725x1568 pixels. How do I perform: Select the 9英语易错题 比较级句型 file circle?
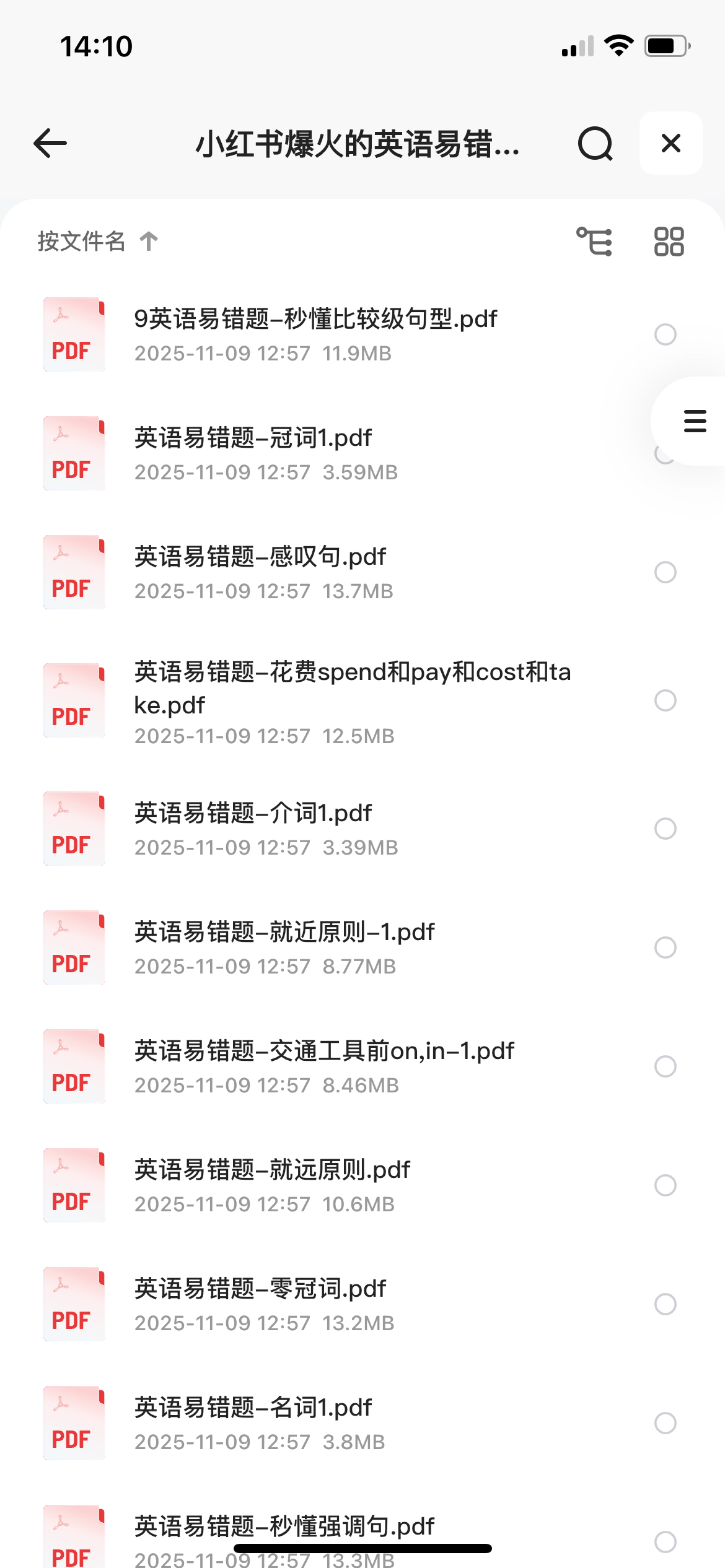(665, 334)
